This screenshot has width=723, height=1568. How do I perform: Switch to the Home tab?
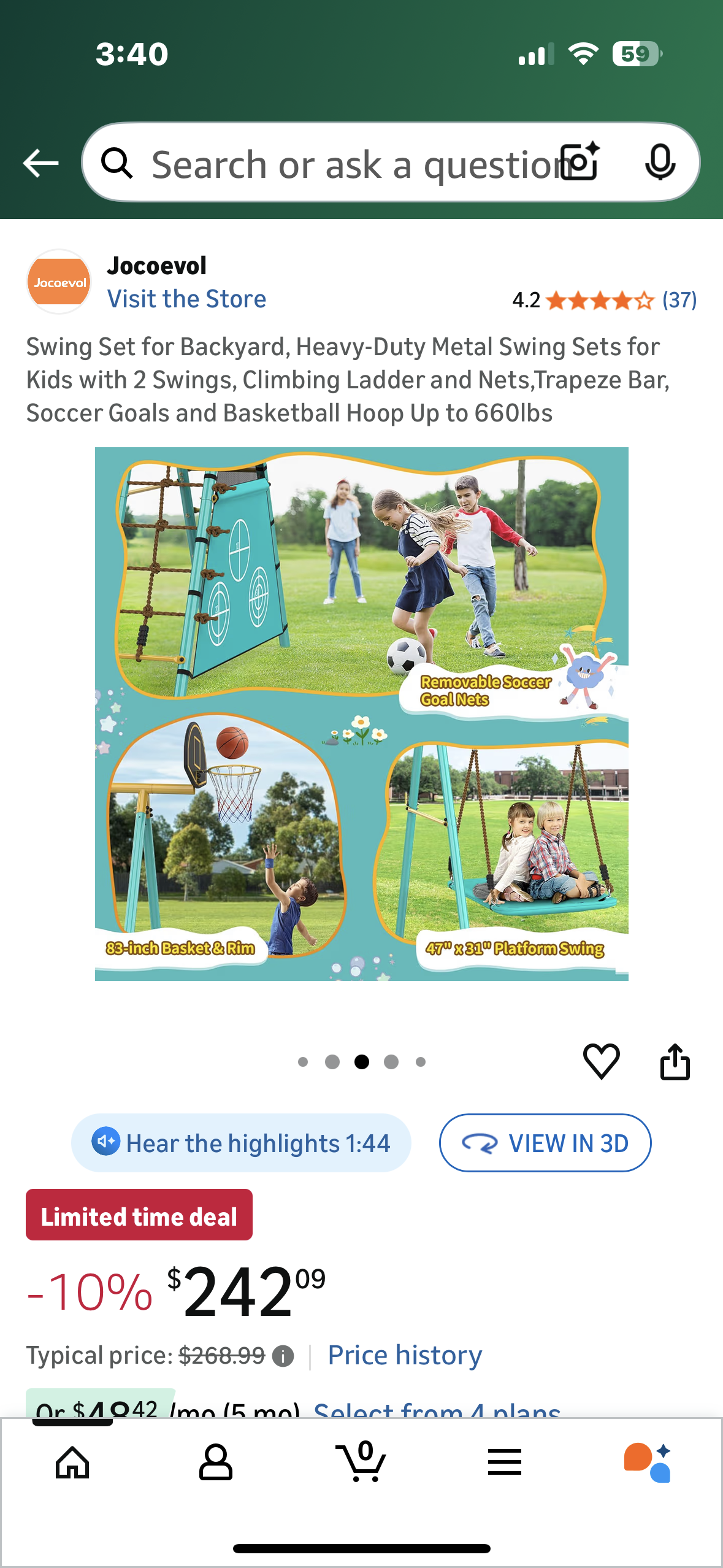click(72, 1462)
